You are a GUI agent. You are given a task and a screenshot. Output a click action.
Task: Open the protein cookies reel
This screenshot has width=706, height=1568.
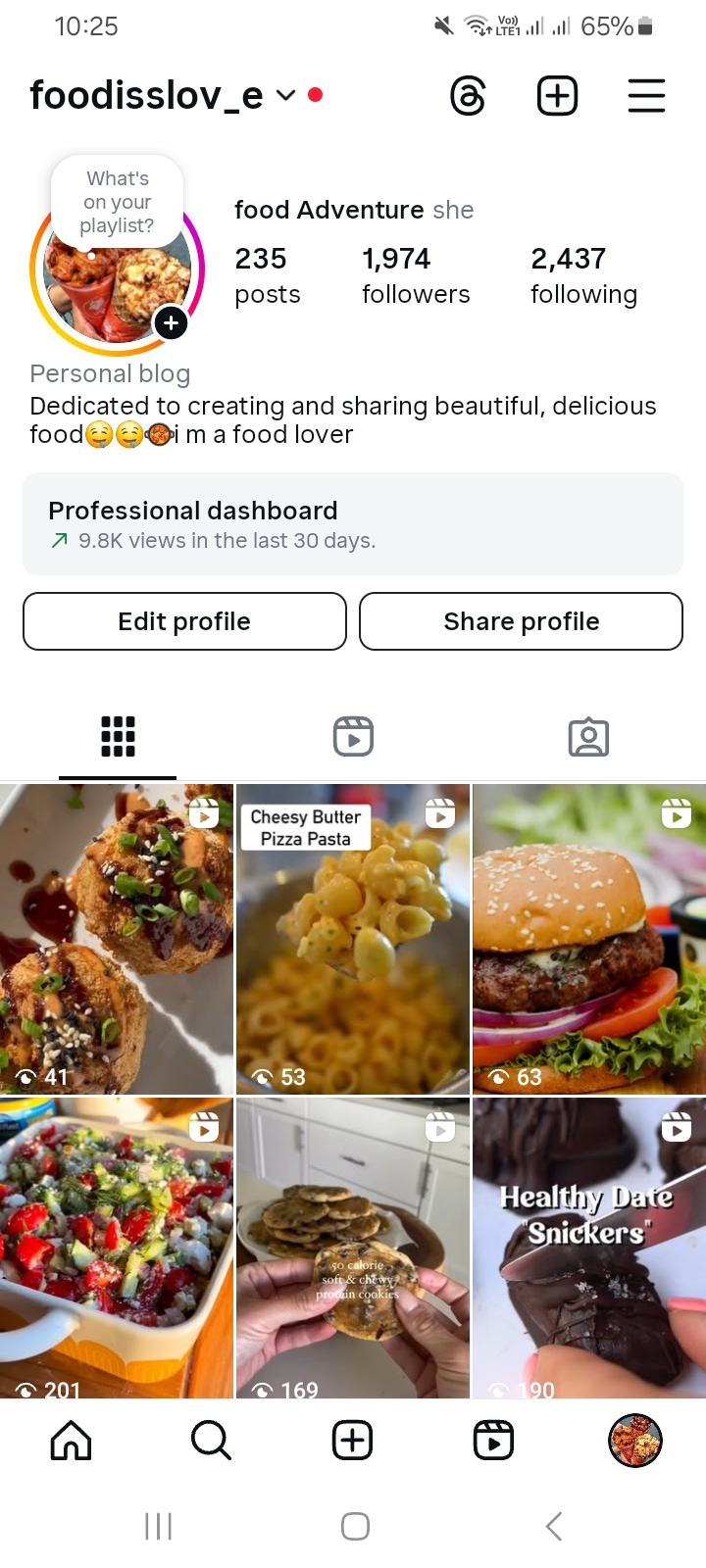(x=353, y=1248)
